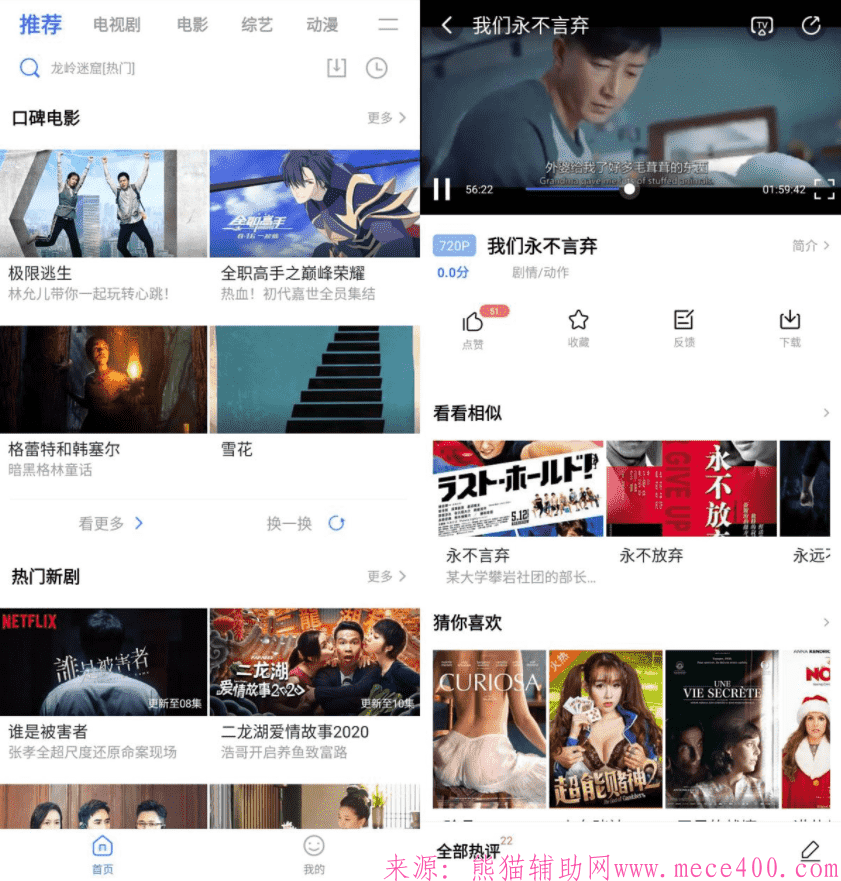Go to the 我的 tab

tap(314, 853)
